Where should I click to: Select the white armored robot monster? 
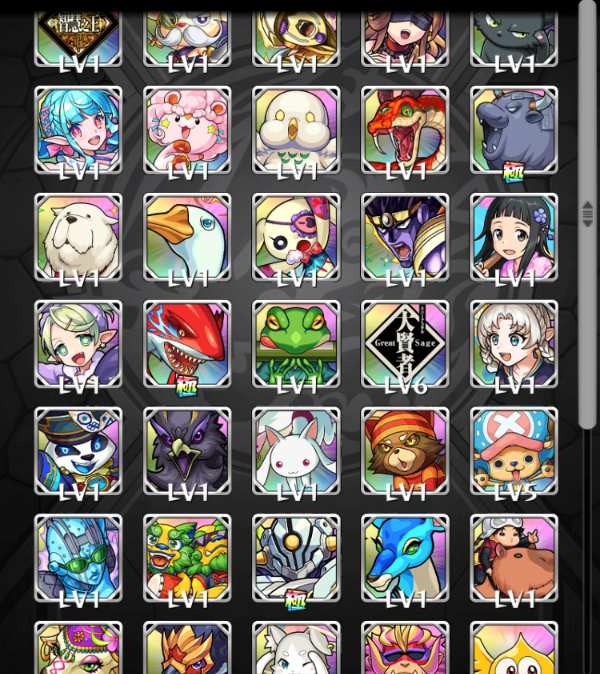[296, 558]
